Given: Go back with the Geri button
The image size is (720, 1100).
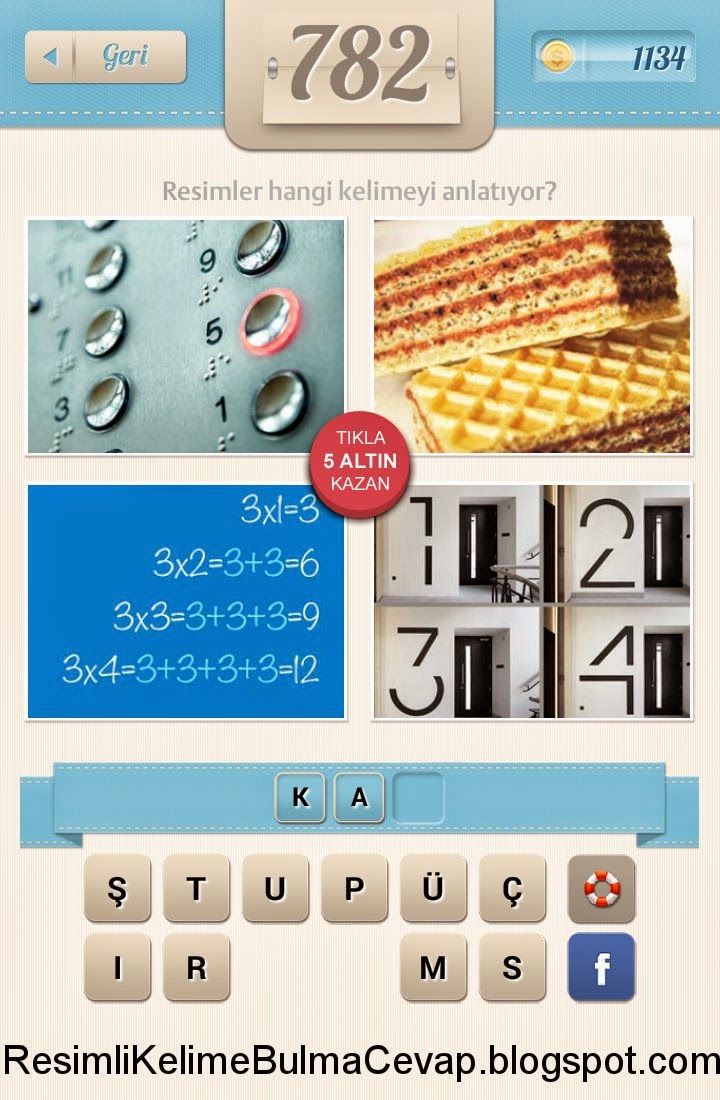Looking at the screenshot, I should [106, 57].
